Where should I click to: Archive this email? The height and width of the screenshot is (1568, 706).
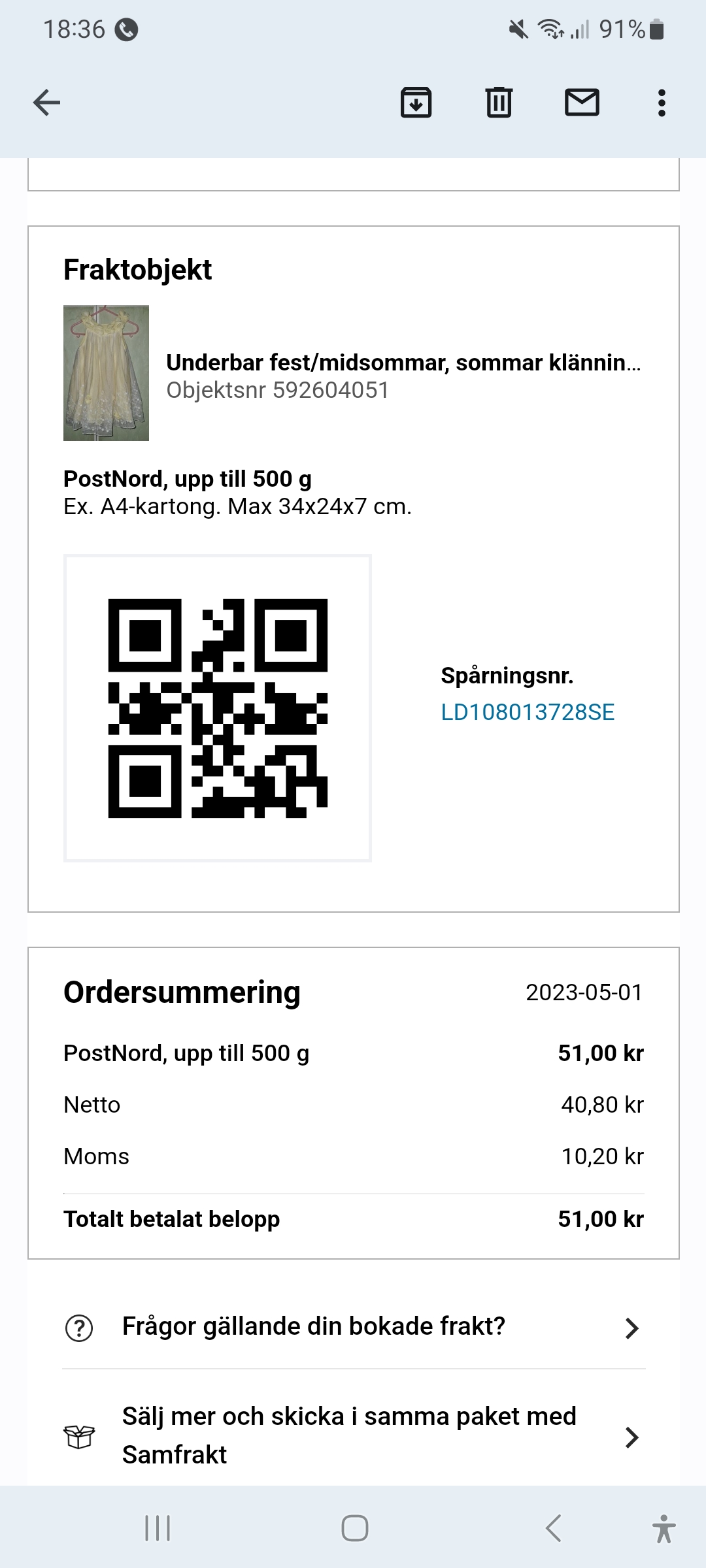[x=416, y=103]
